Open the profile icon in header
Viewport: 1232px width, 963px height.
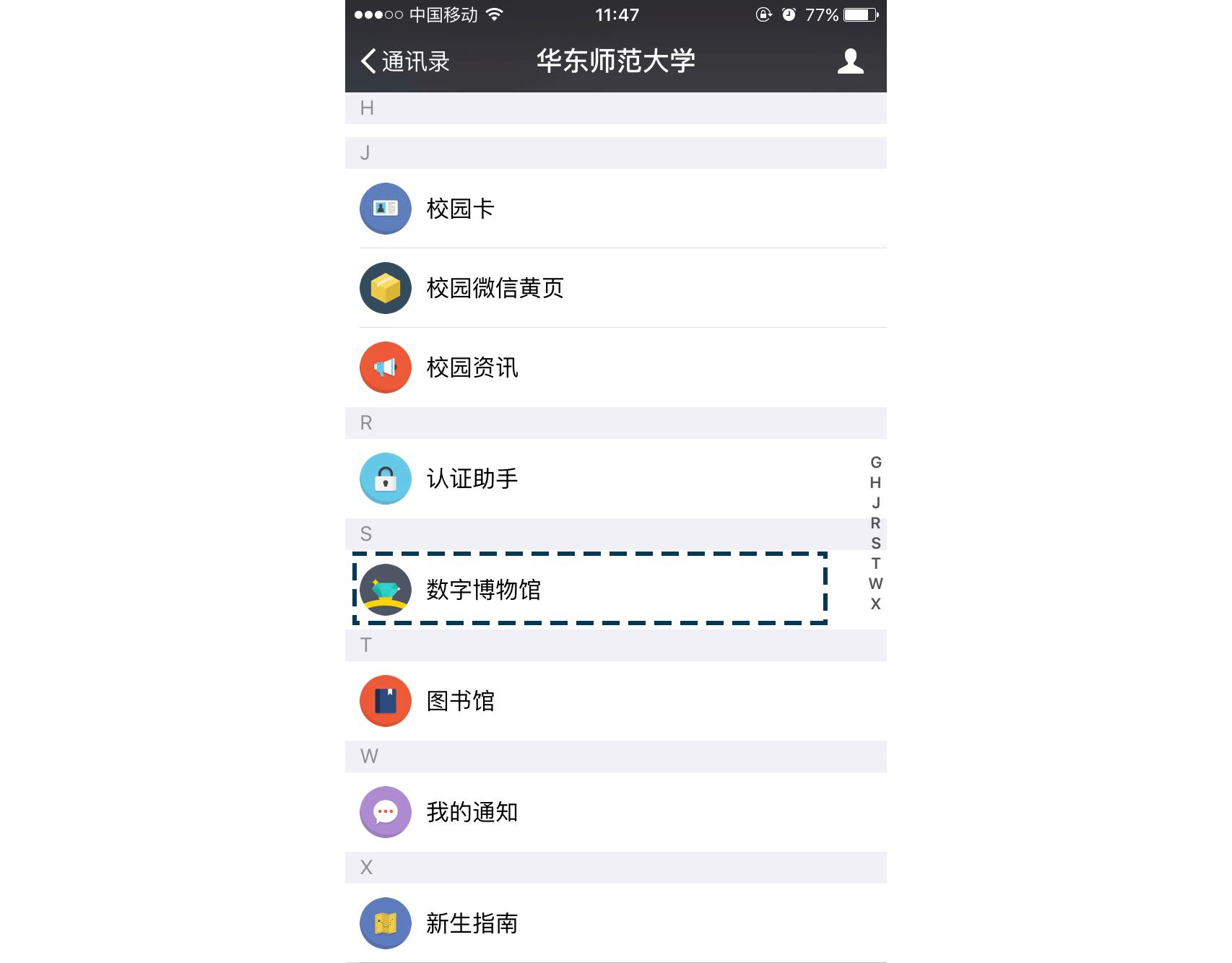click(850, 61)
